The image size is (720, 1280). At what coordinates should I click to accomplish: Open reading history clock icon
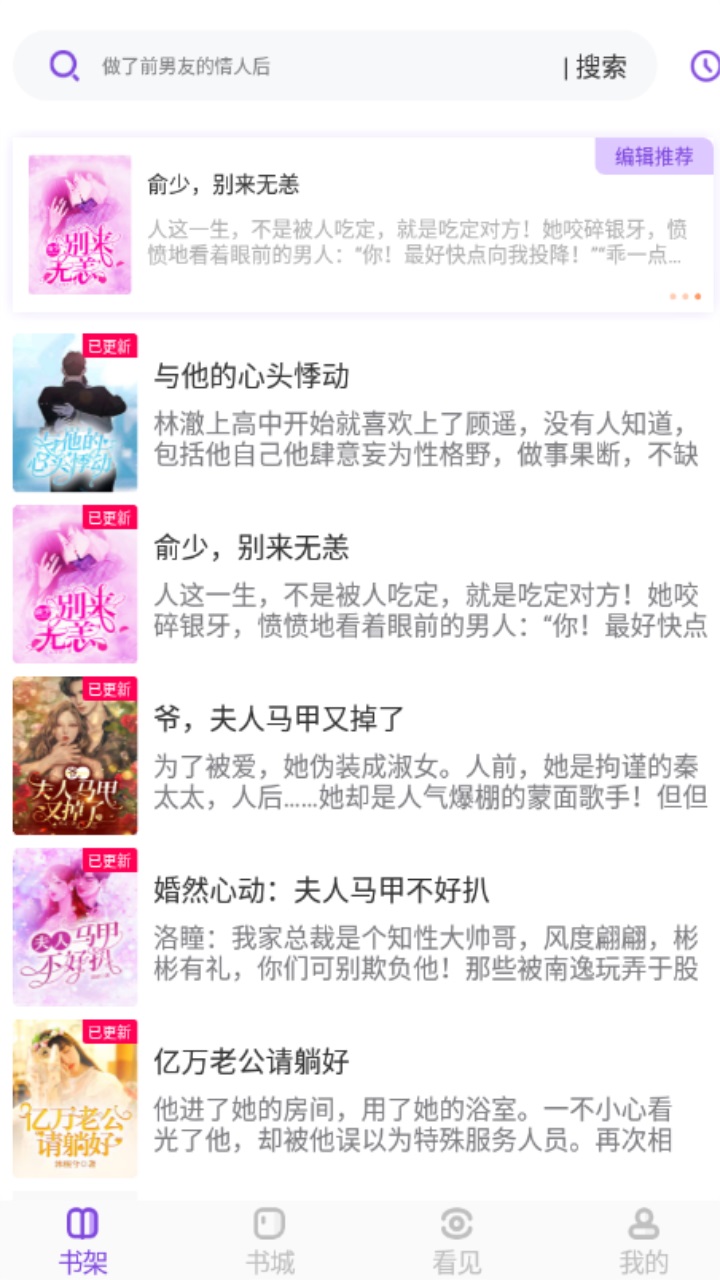point(704,67)
